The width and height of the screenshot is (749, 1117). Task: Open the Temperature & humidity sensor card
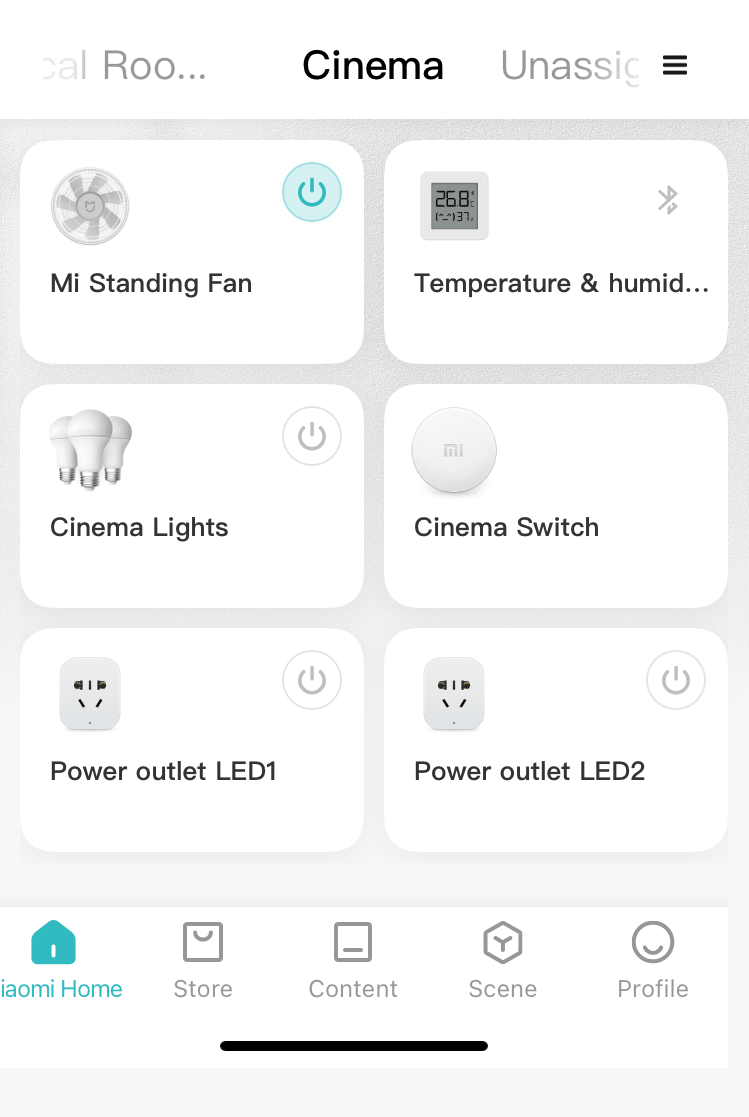click(556, 285)
